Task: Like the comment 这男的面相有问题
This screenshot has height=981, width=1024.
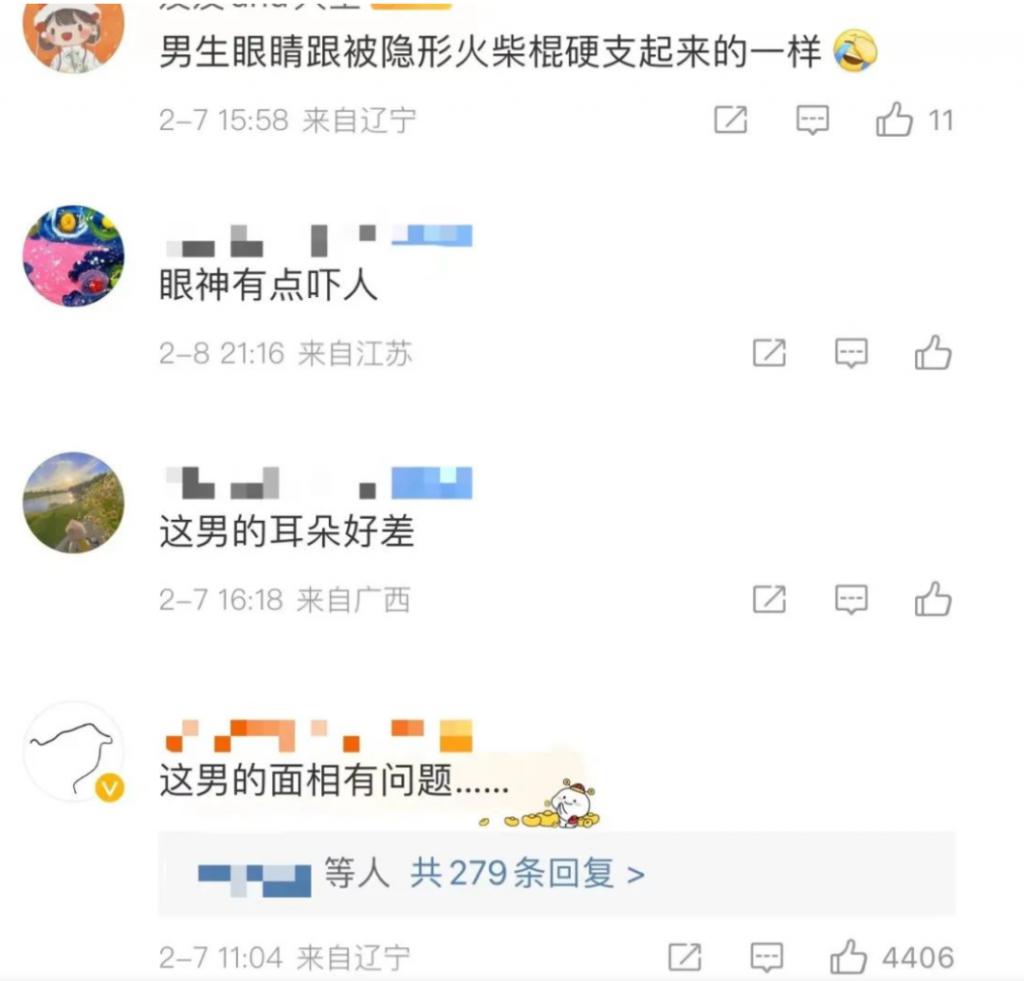Action: (x=849, y=957)
